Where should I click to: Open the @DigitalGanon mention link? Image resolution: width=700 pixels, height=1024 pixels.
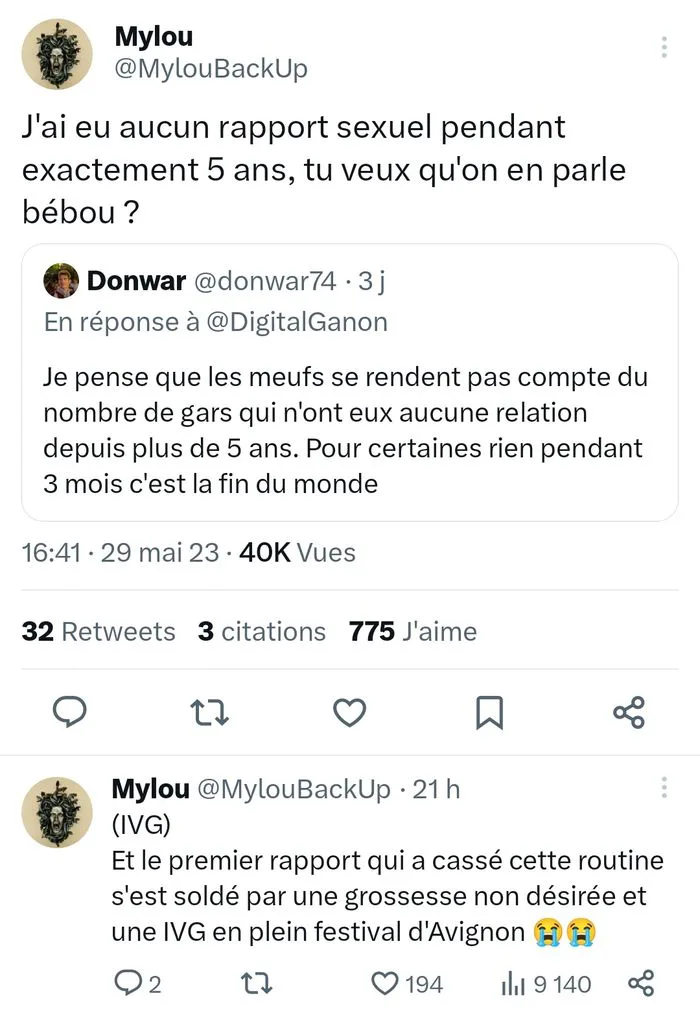tap(297, 322)
